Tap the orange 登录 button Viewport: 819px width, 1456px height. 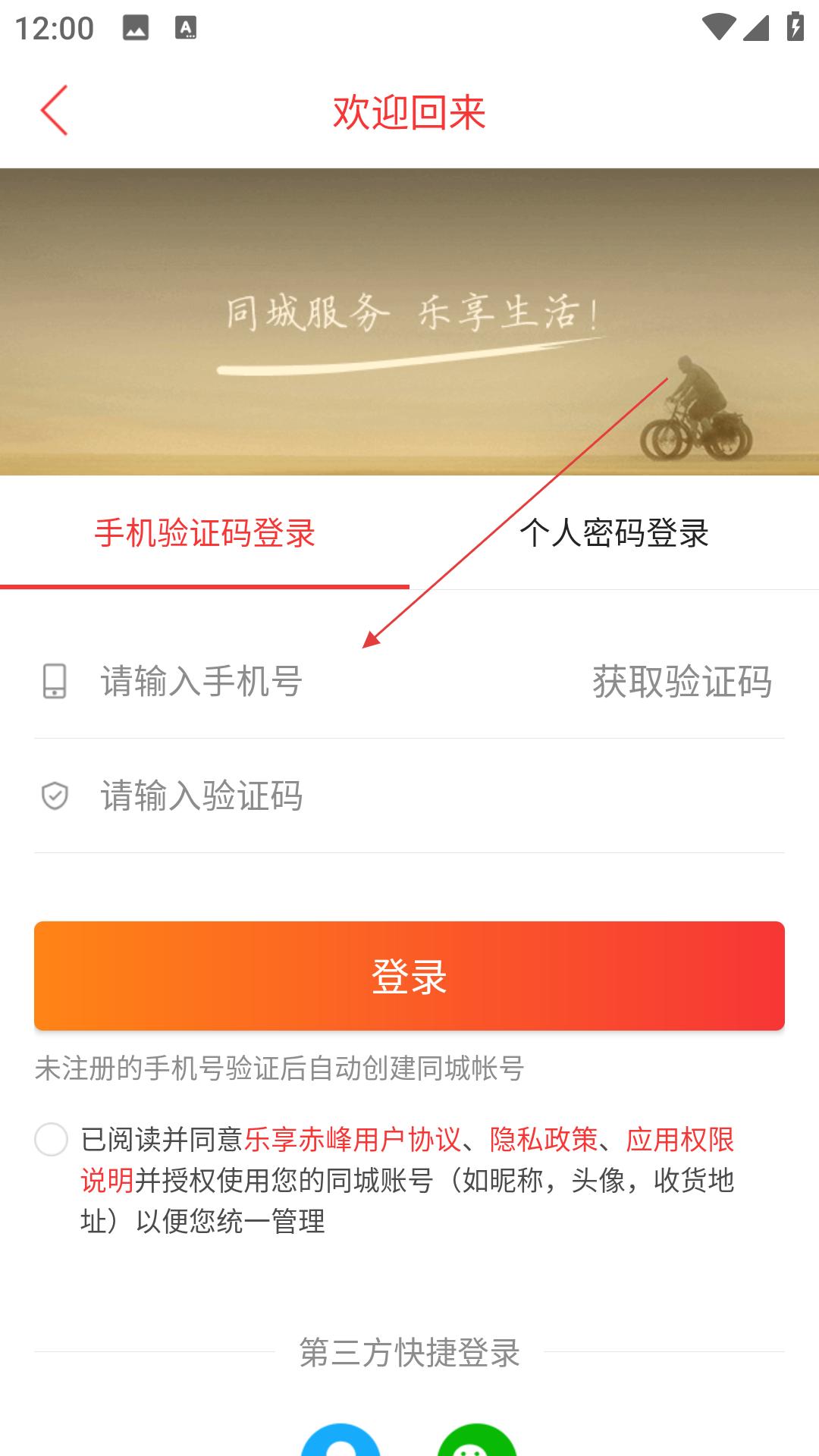(409, 976)
